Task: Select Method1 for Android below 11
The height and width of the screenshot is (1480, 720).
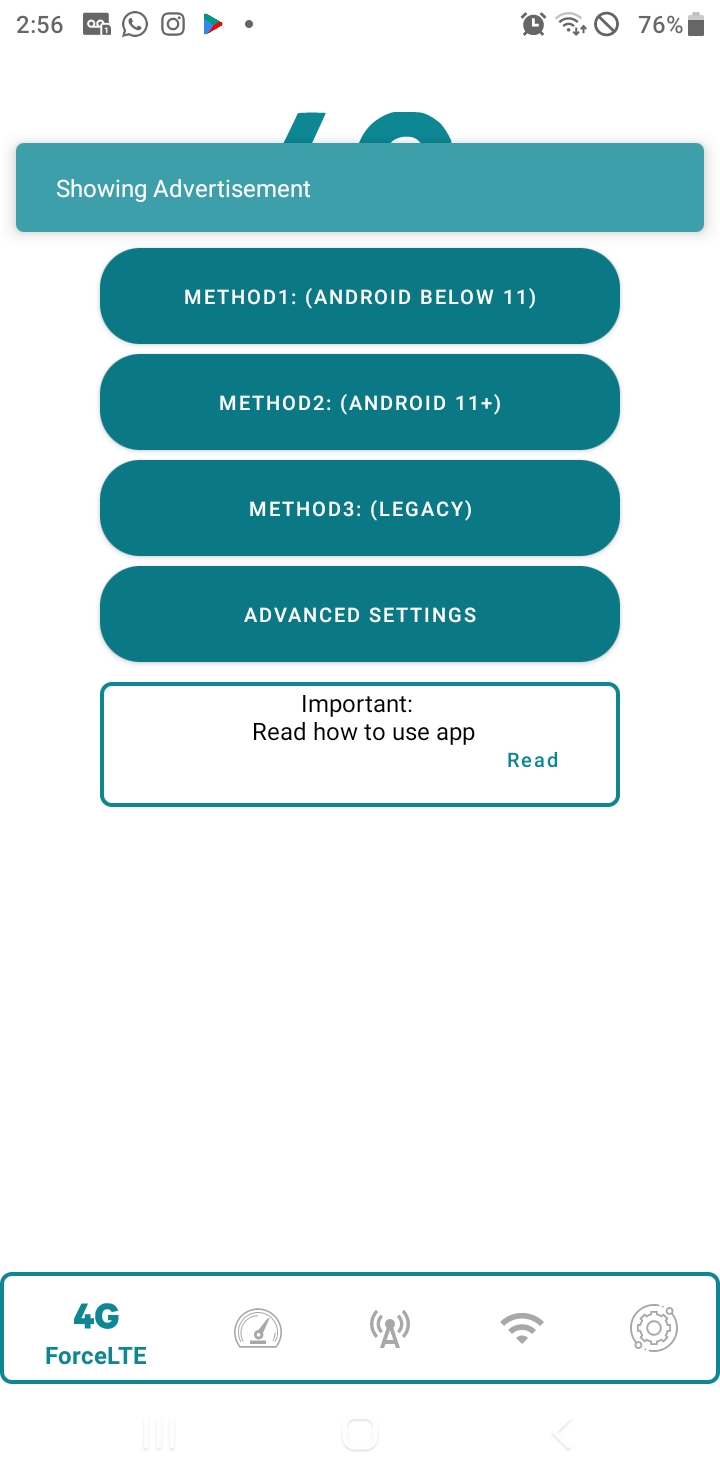Action: (x=360, y=296)
